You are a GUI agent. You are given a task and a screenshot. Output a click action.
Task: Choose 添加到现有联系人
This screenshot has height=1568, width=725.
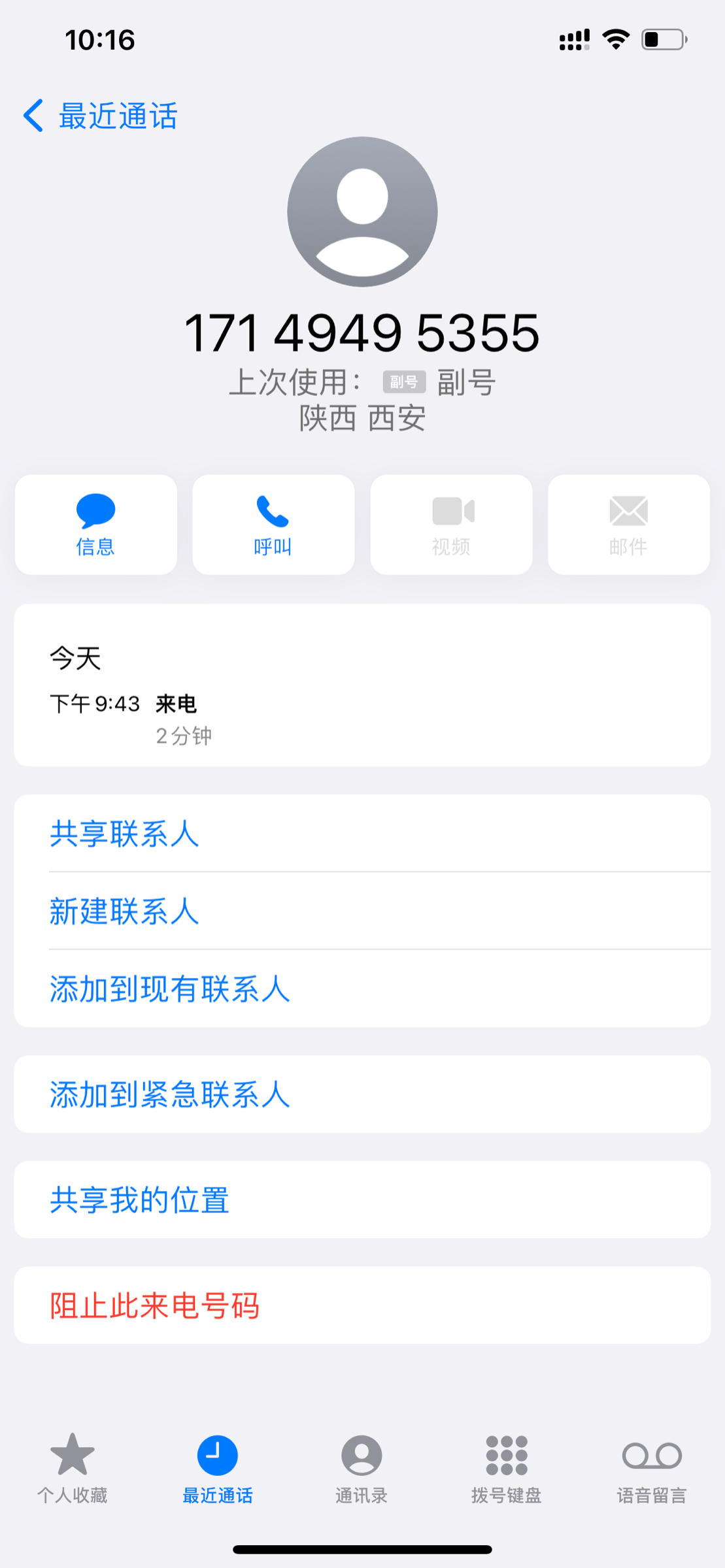(x=362, y=988)
